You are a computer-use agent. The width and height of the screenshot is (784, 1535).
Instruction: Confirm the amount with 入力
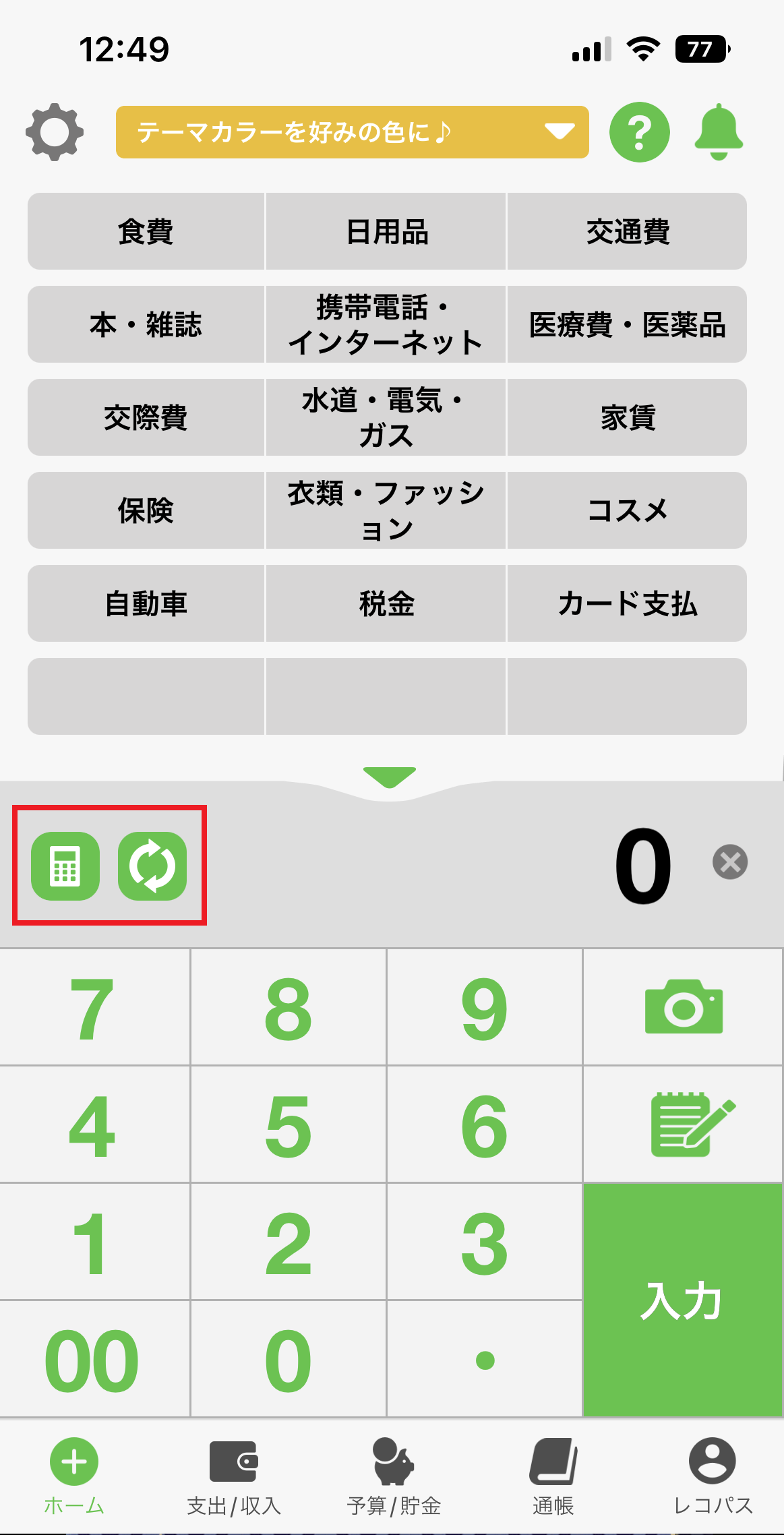tap(682, 1300)
